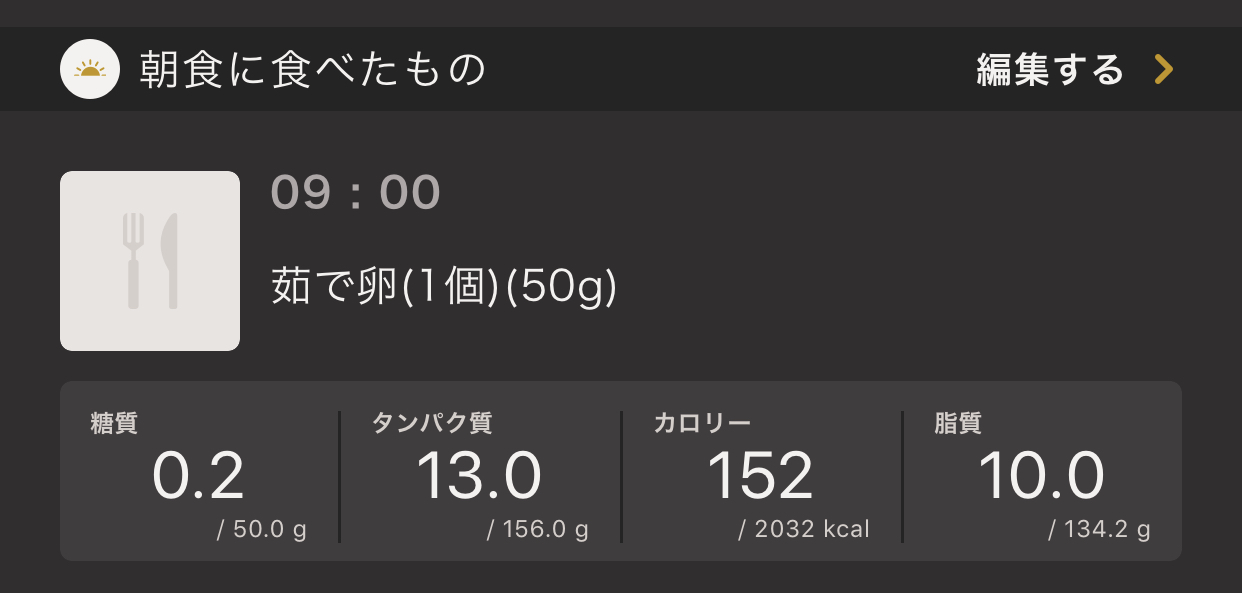1242x593 pixels.
Task: Open the 茹で卵 meal photo placeholder
Action: 150,261
